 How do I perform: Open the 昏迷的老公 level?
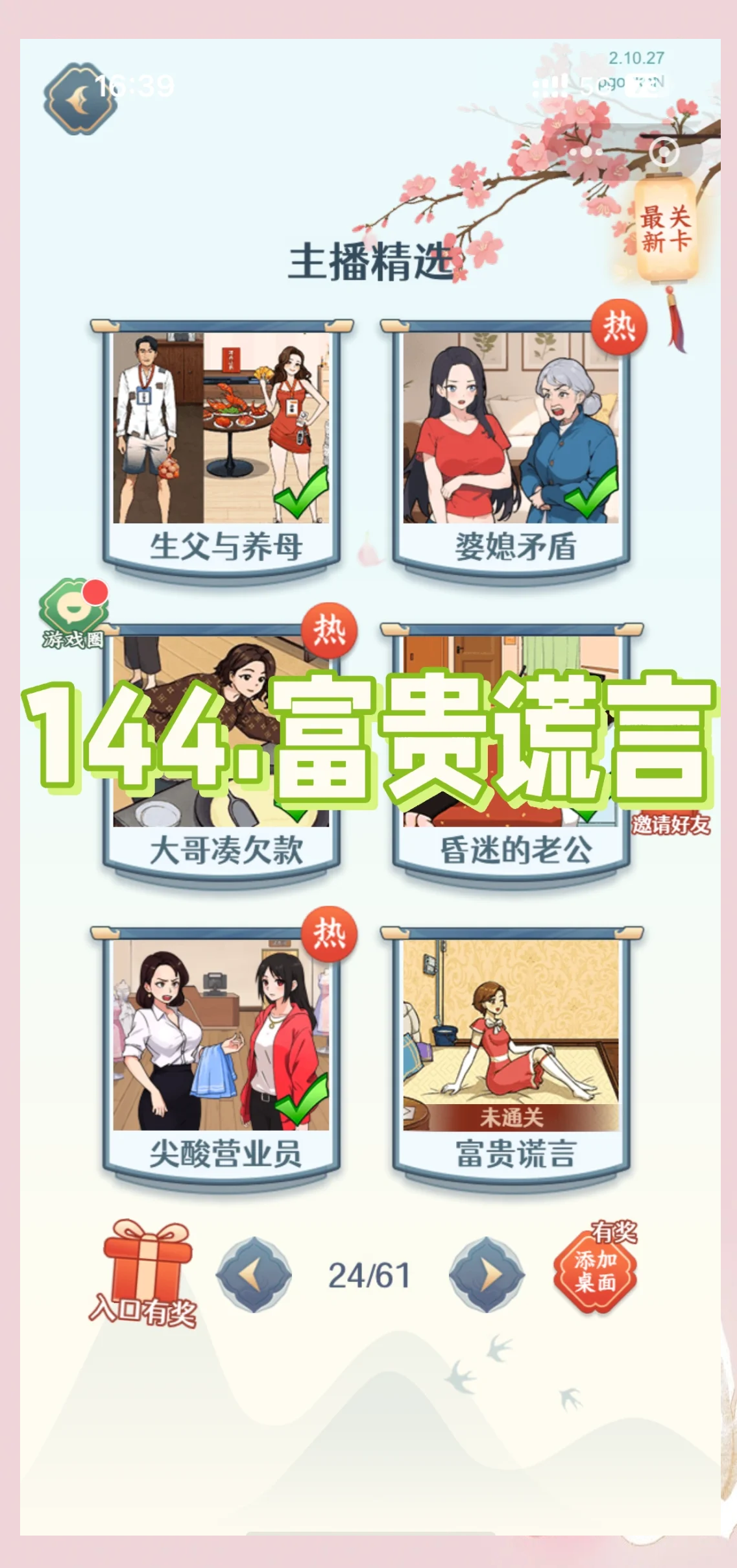click(x=511, y=753)
